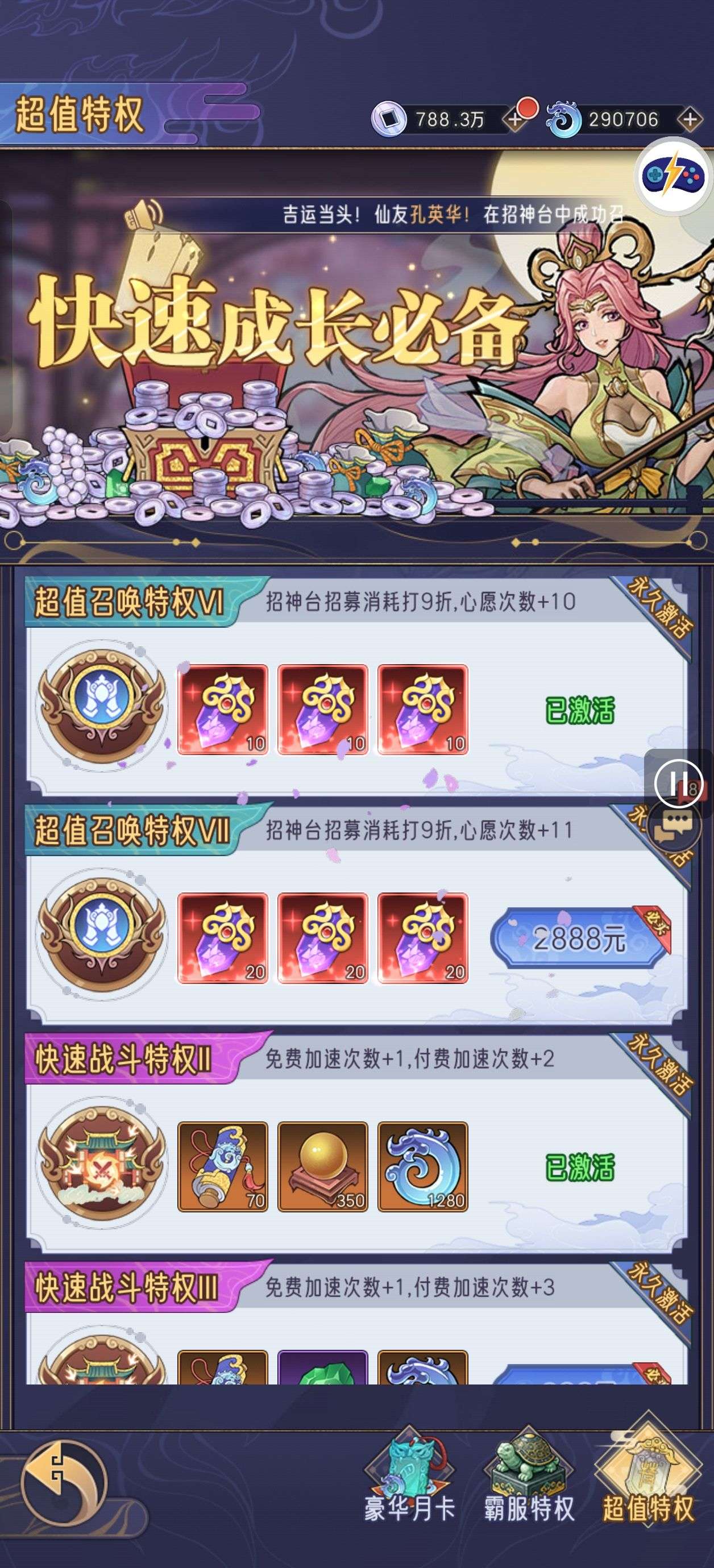
Task: Buy 超值召唤特权VII for 2888元
Action: click(x=579, y=938)
